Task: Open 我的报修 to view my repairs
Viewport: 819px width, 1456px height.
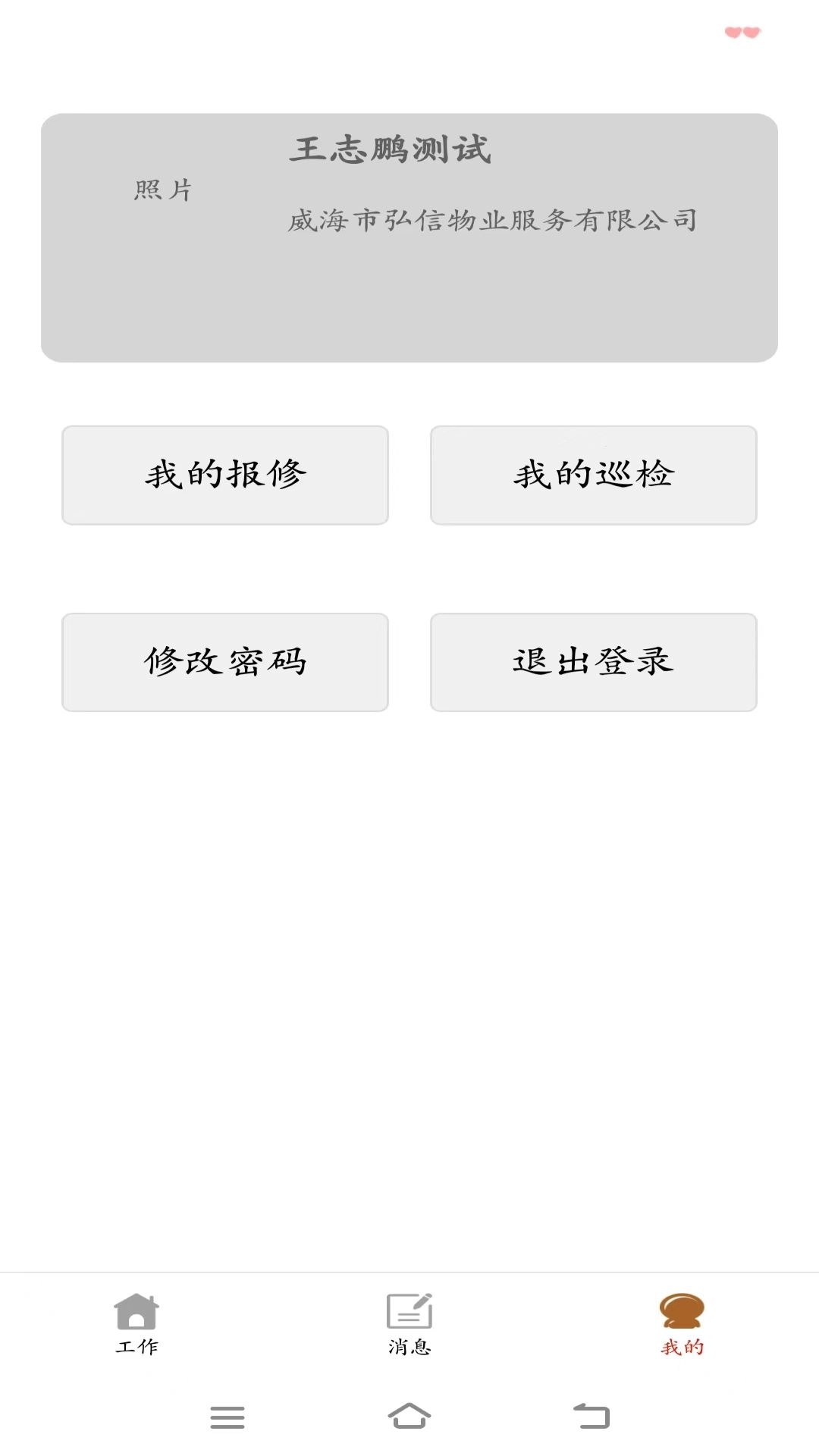Action: point(225,475)
